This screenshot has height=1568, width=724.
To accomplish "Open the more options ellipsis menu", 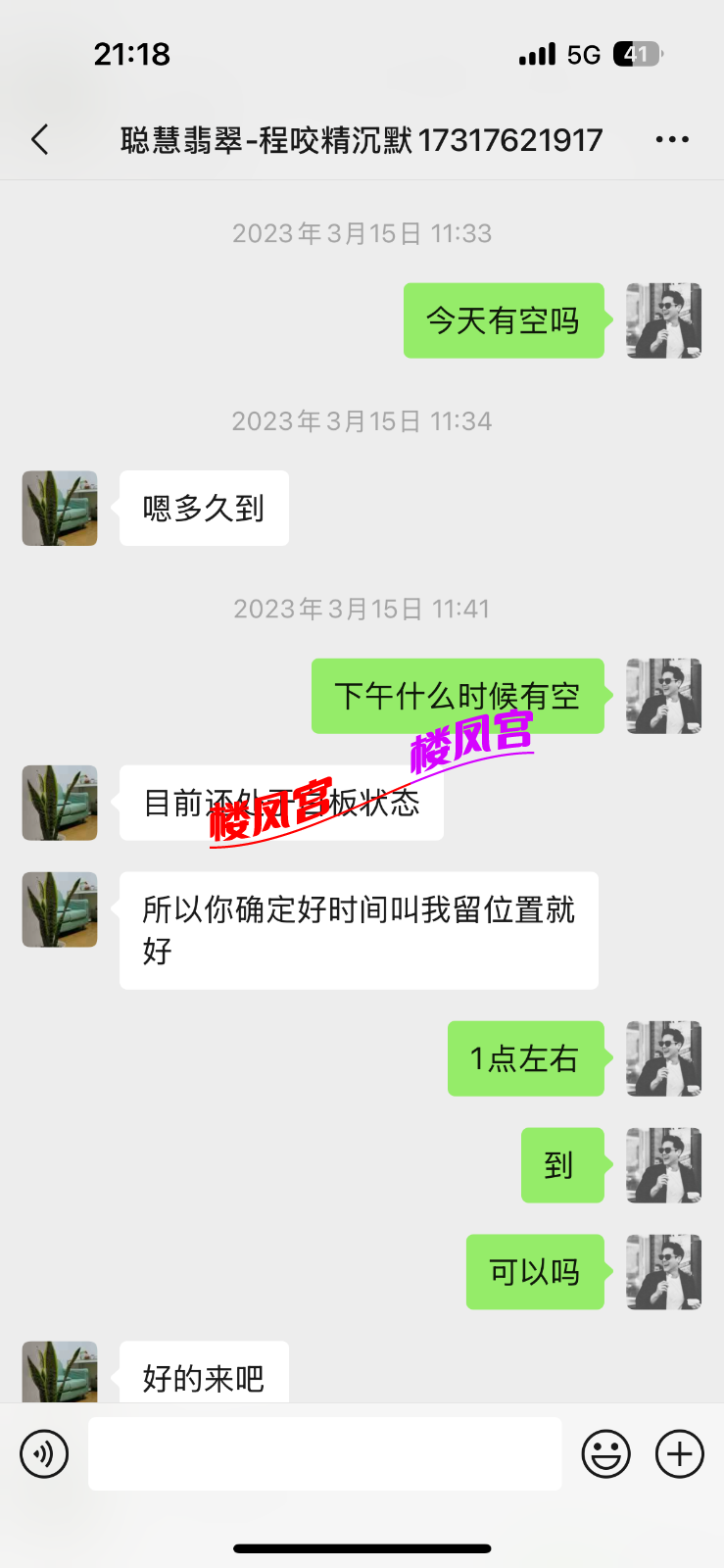I will [672, 139].
